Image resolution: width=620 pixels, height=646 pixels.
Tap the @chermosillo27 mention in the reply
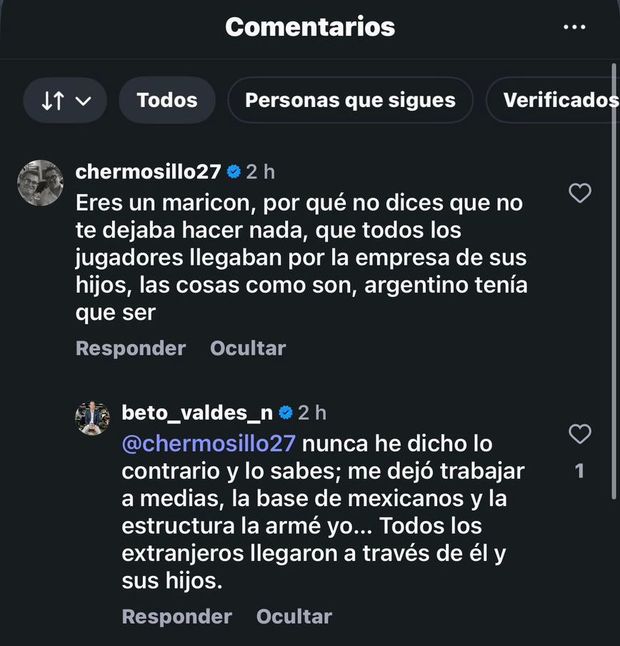pos(208,442)
